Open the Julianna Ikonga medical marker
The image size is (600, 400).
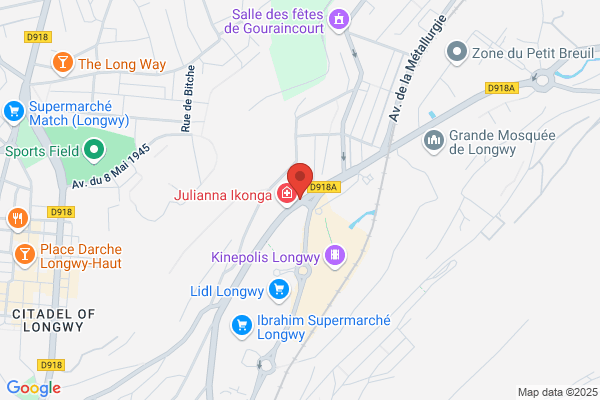pos(287,194)
